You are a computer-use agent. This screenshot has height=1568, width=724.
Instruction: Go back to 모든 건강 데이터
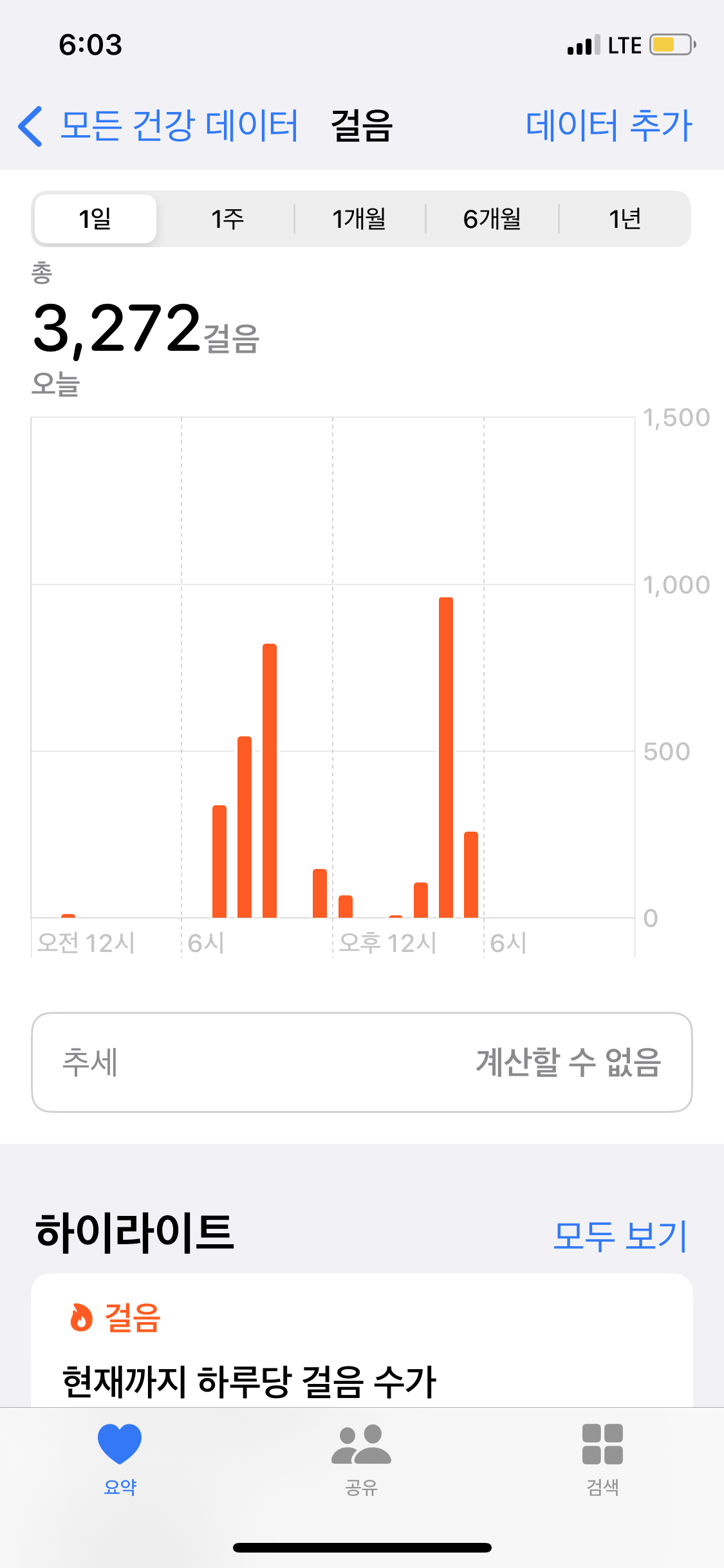click(x=158, y=126)
